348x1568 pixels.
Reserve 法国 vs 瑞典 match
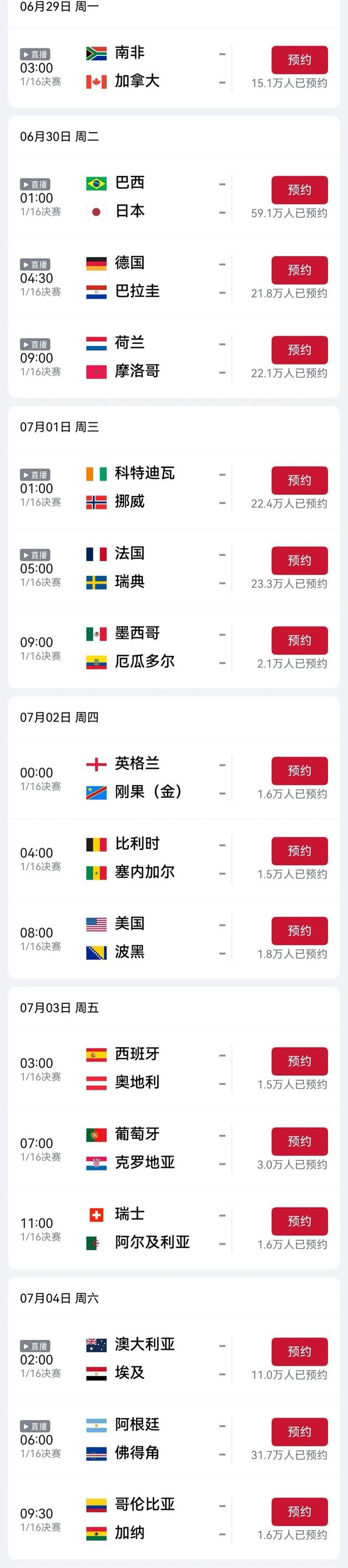299,561
